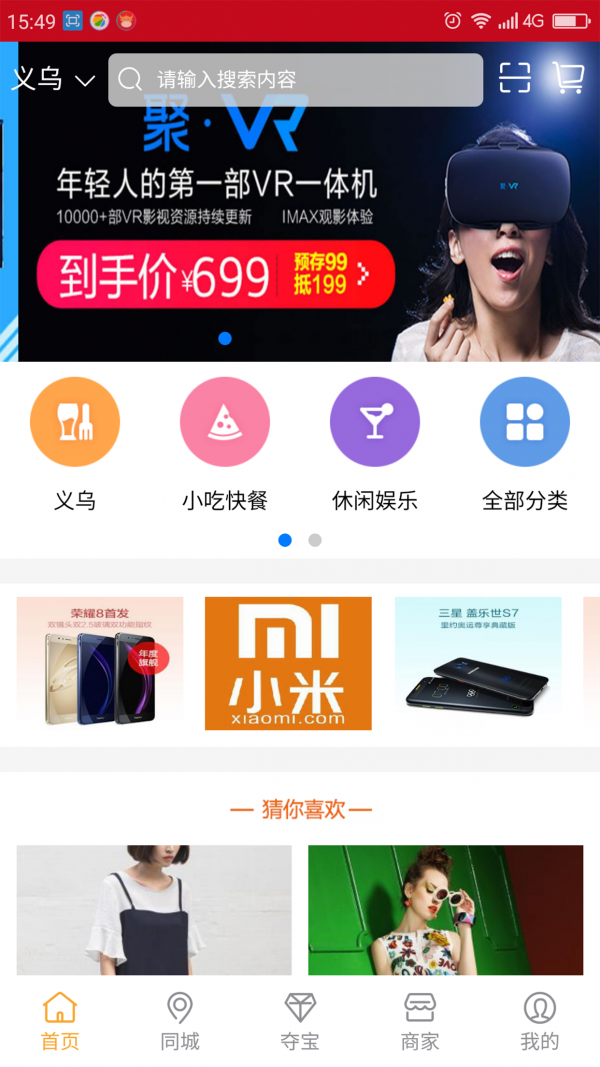Switch to the 同城 tab

180,1021
